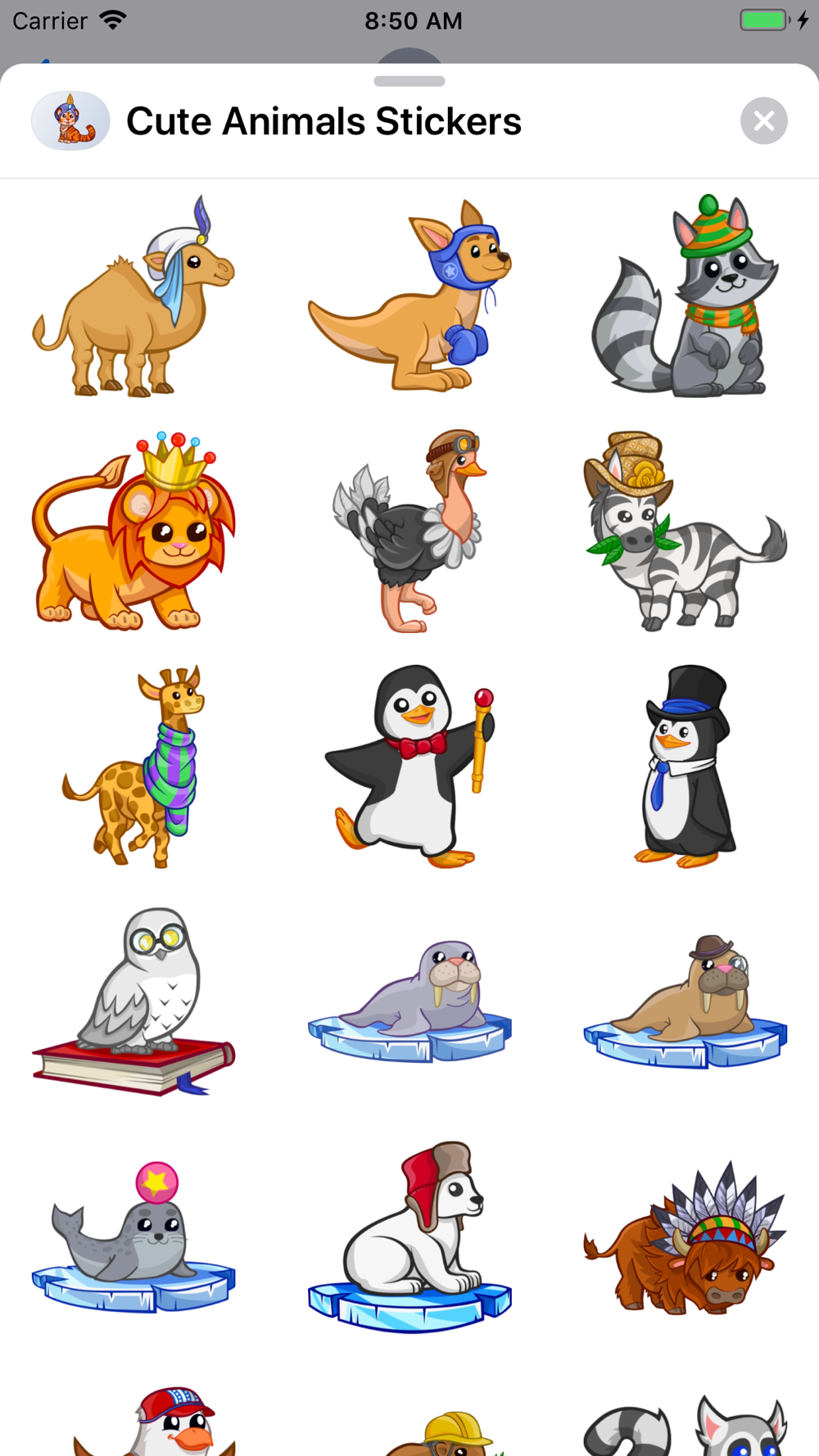Close the Cute Animals Stickers panel
The height and width of the screenshot is (1456, 819).
point(763,121)
